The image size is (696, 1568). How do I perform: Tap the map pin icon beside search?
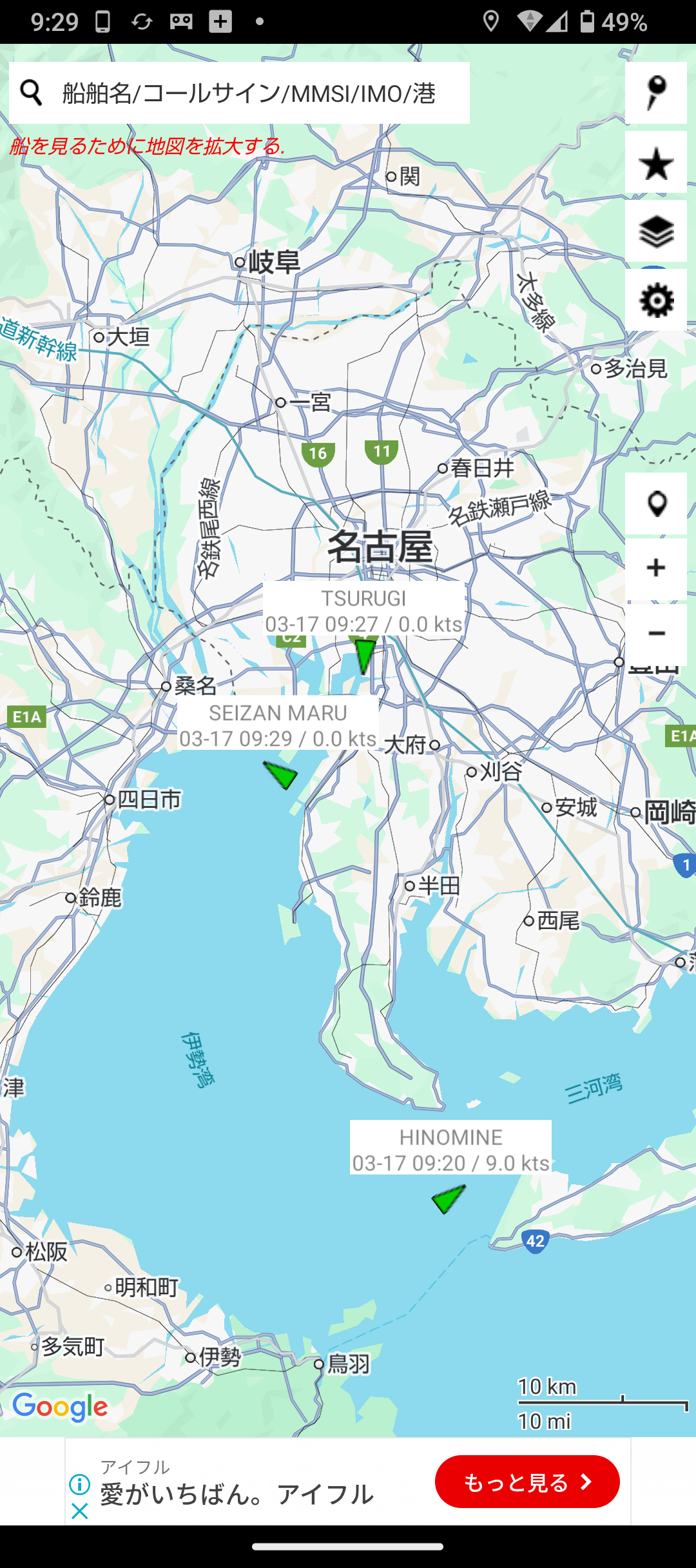(655, 93)
